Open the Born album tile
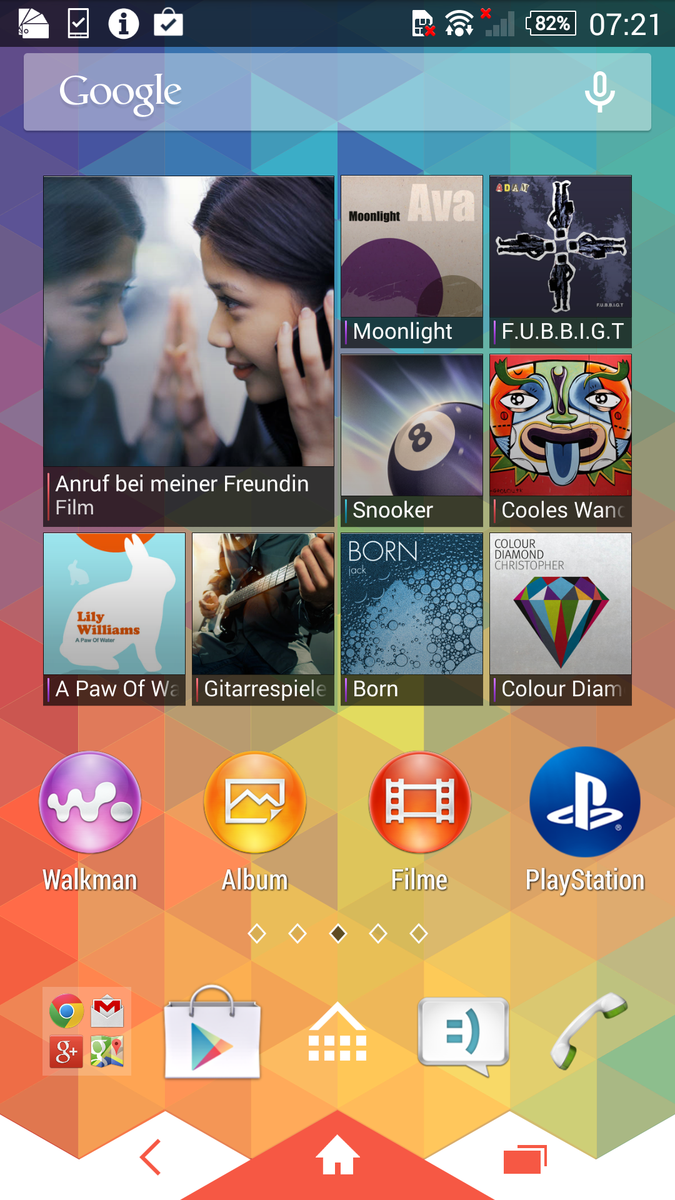Image resolution: width=675 pixels, height=1200 pixels. coord(412,618)
